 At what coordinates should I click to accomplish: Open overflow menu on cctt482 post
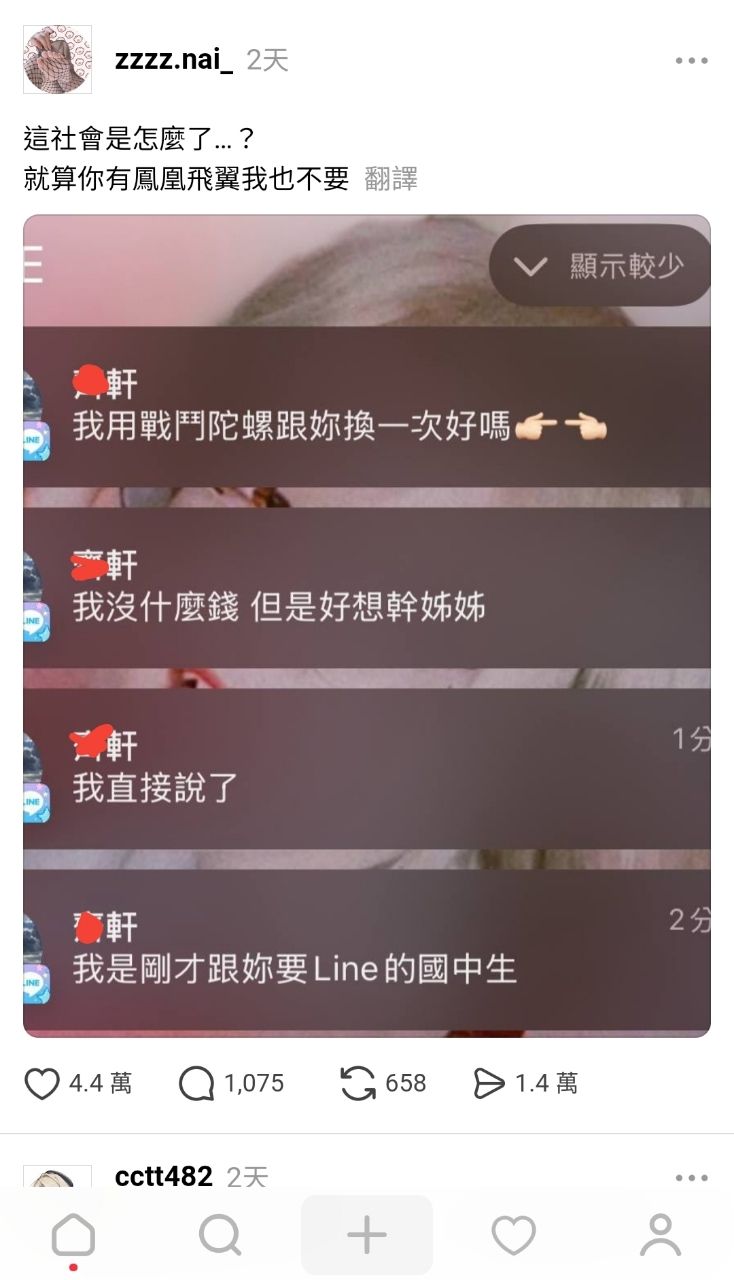(691, 1178)
